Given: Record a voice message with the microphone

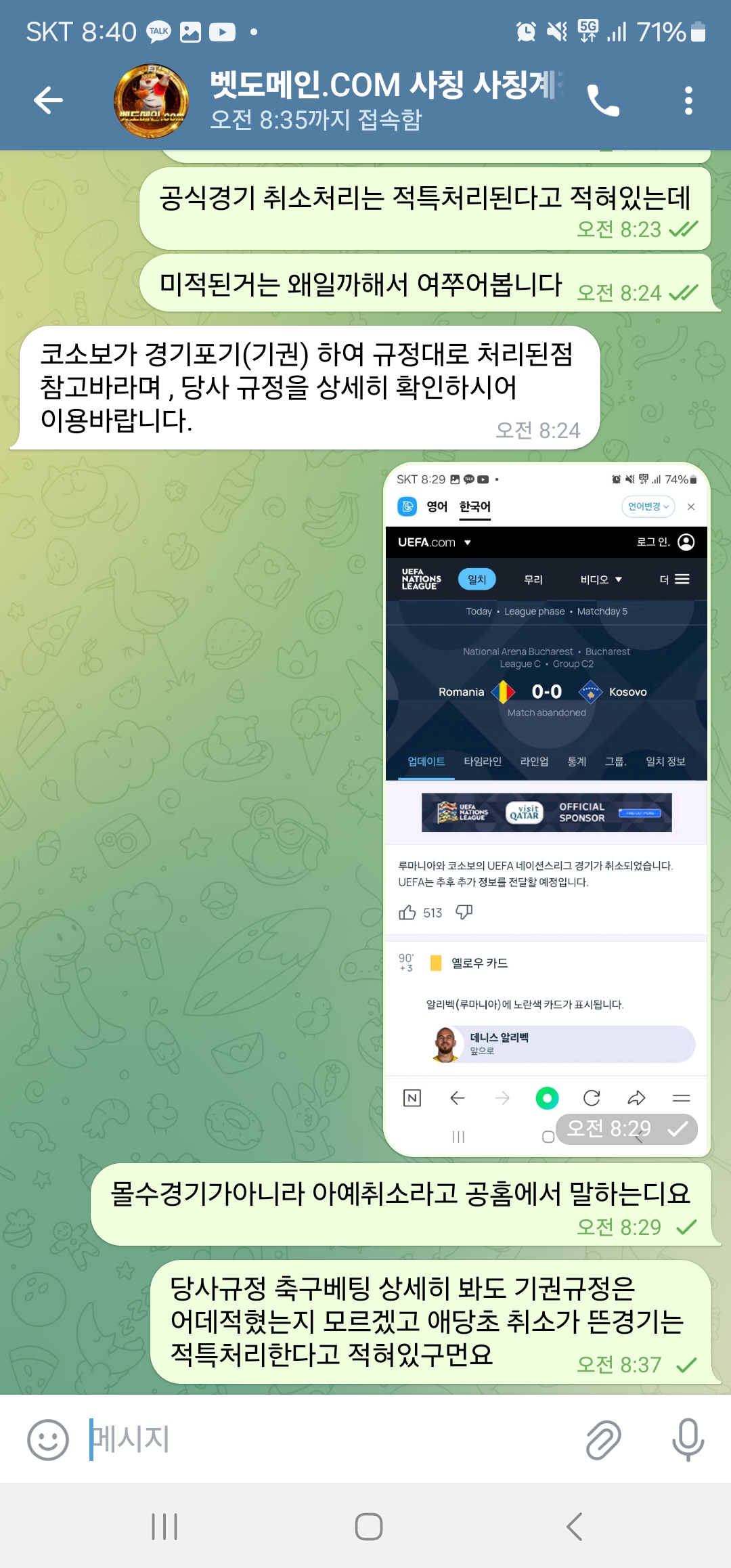Looking at the screenshot, I should pyautogui.click(x=688, y=1439).
